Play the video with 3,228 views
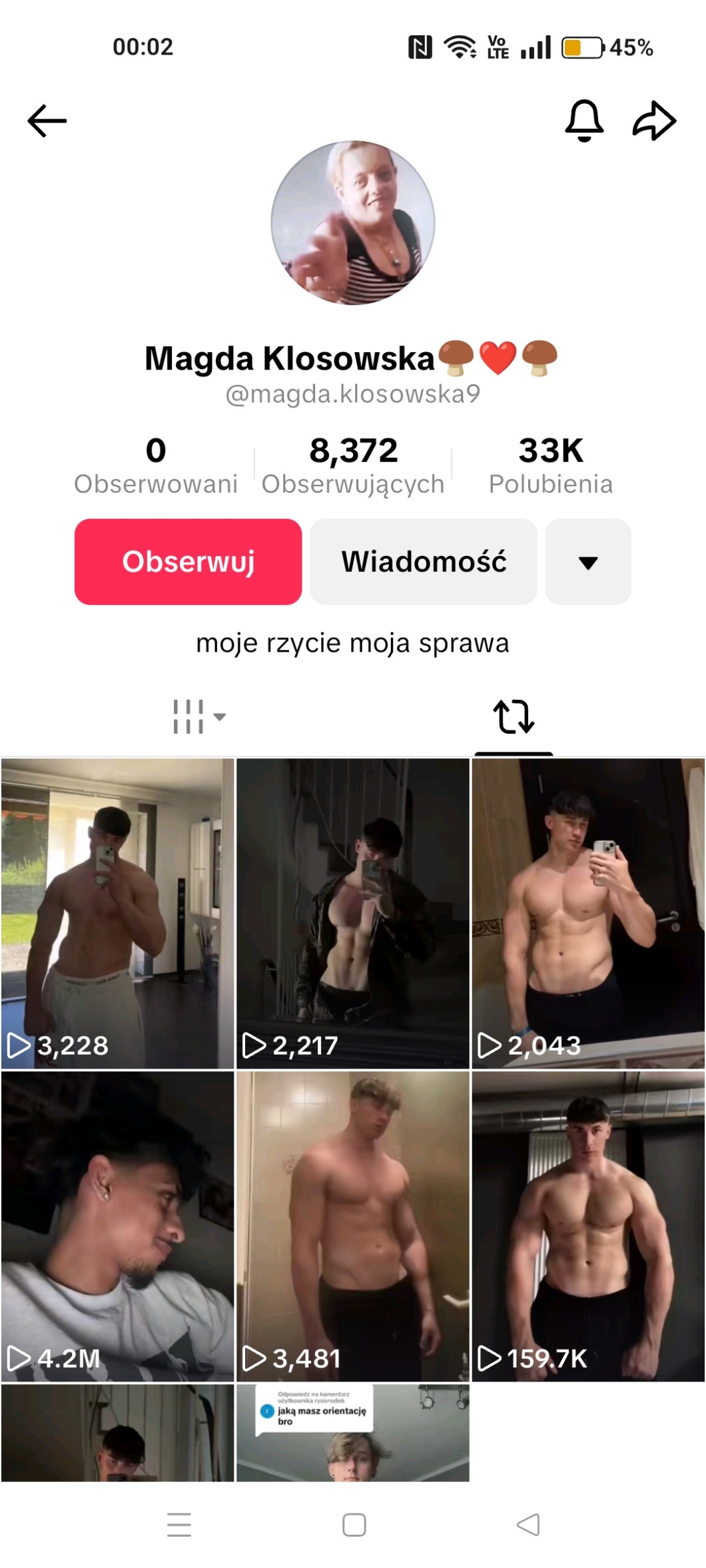The height and width of the screenshot is (1568, 706). pyautogui.click(x=118, y=913)
